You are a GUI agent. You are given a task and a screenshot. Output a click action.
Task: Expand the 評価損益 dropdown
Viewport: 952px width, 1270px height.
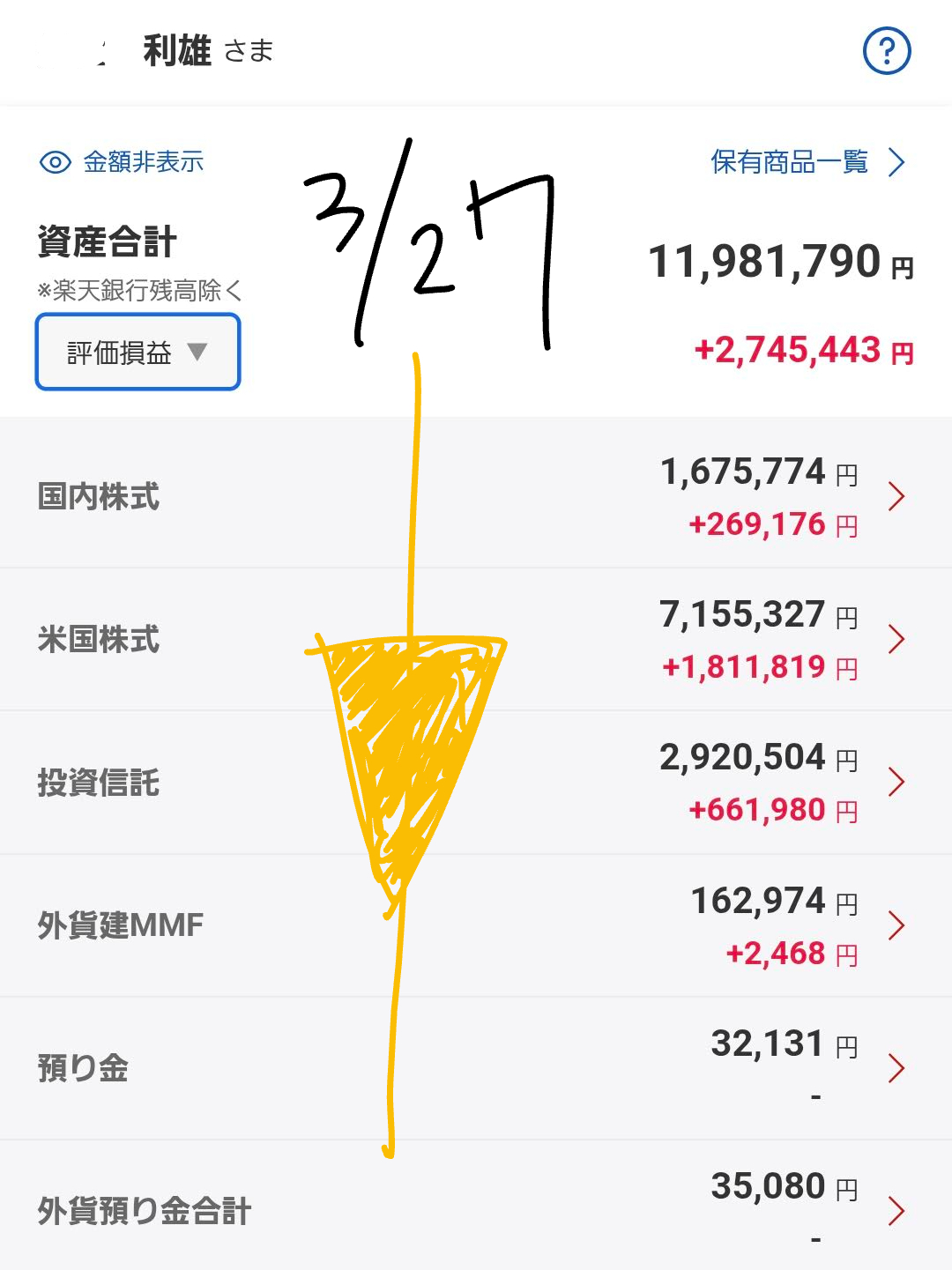pyautogui.click(x=138, y=353)
